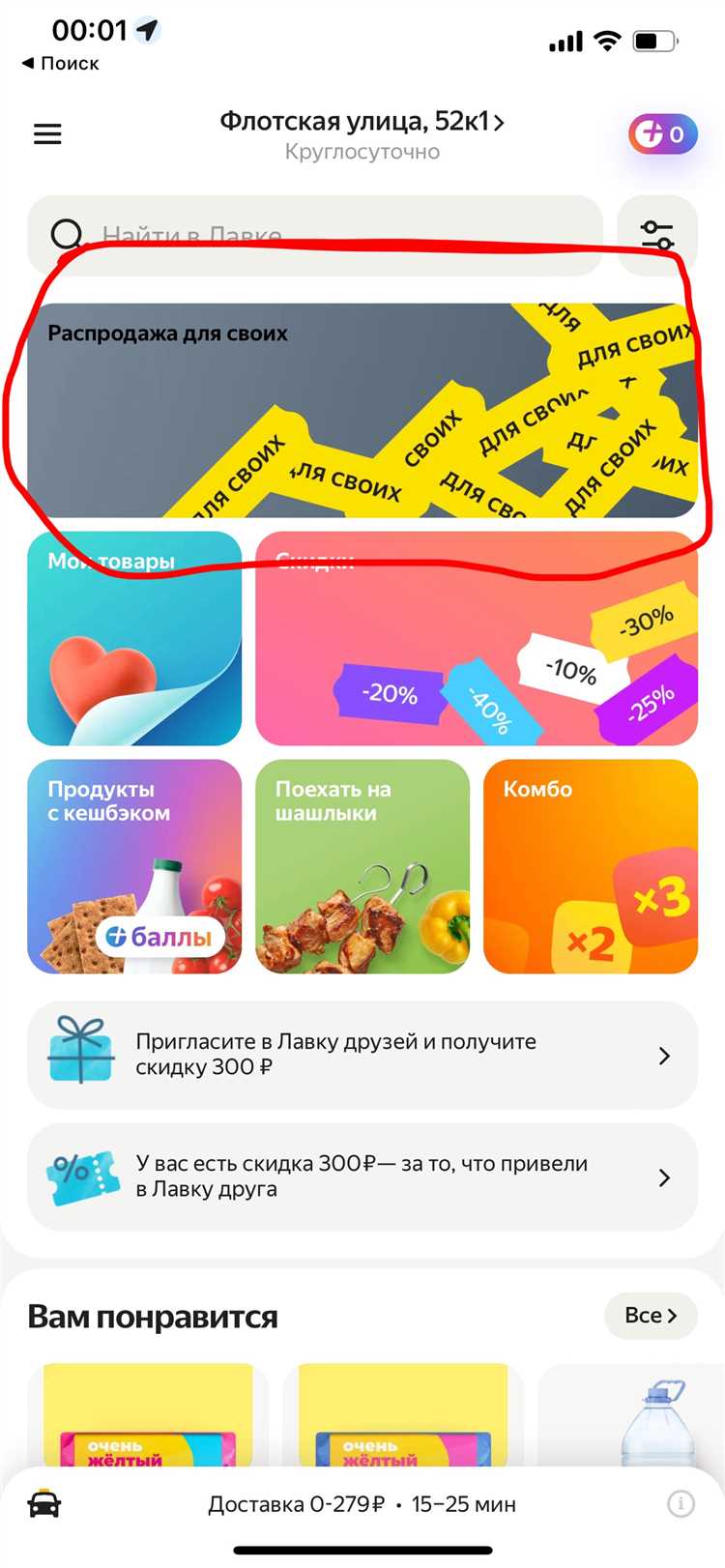Screen dimensions: 725x1568
Task: Return to Поиск via back link
Action: 60,64
